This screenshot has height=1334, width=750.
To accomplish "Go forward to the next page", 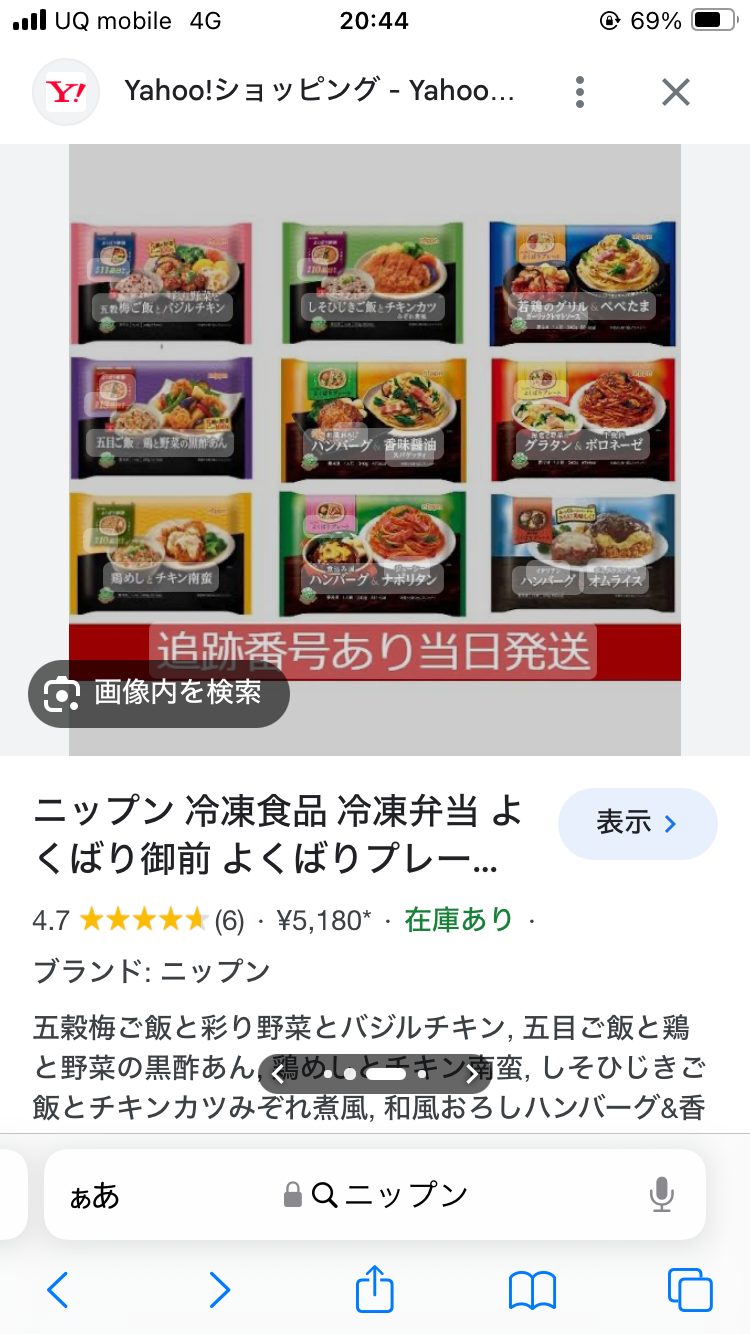I will [x=220, y=1290].
